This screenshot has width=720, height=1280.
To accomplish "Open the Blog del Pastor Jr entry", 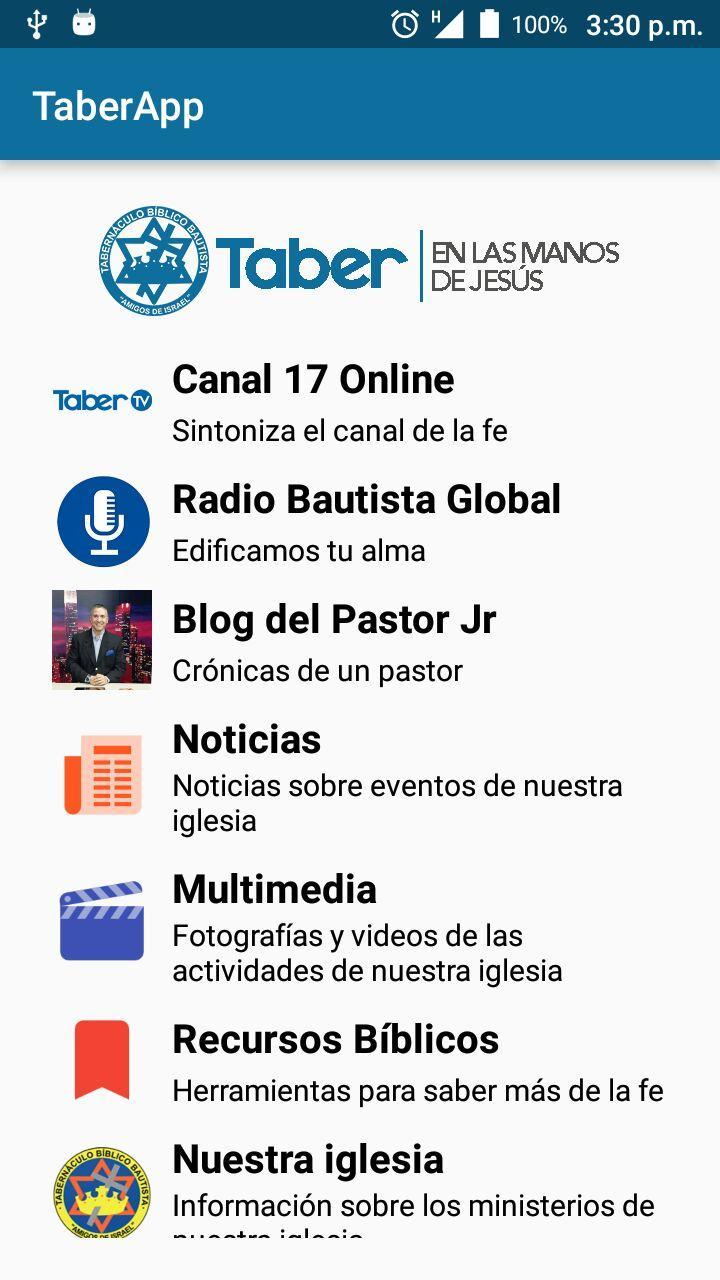I will pos(334,620).
